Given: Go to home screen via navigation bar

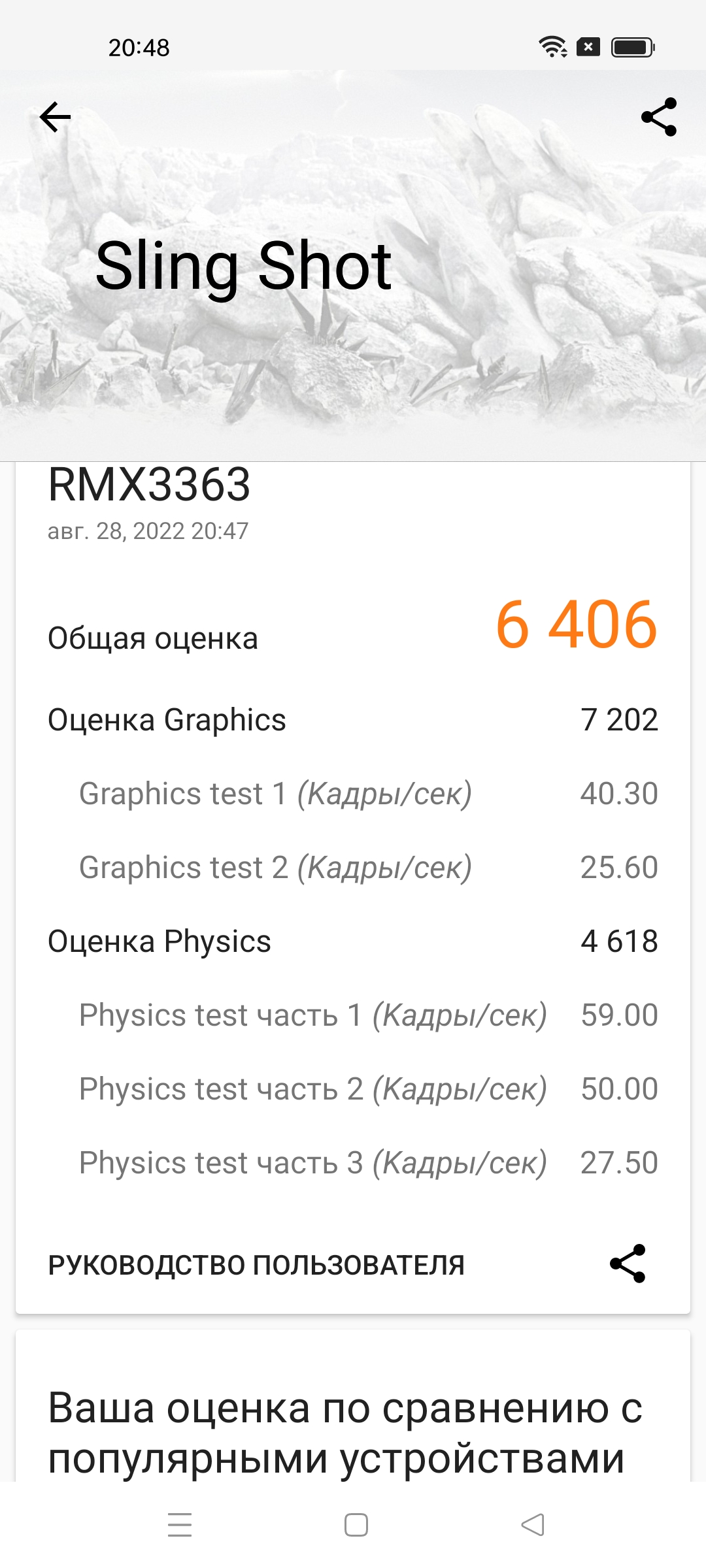Looking at the screenshot, I should point(356,1525).
